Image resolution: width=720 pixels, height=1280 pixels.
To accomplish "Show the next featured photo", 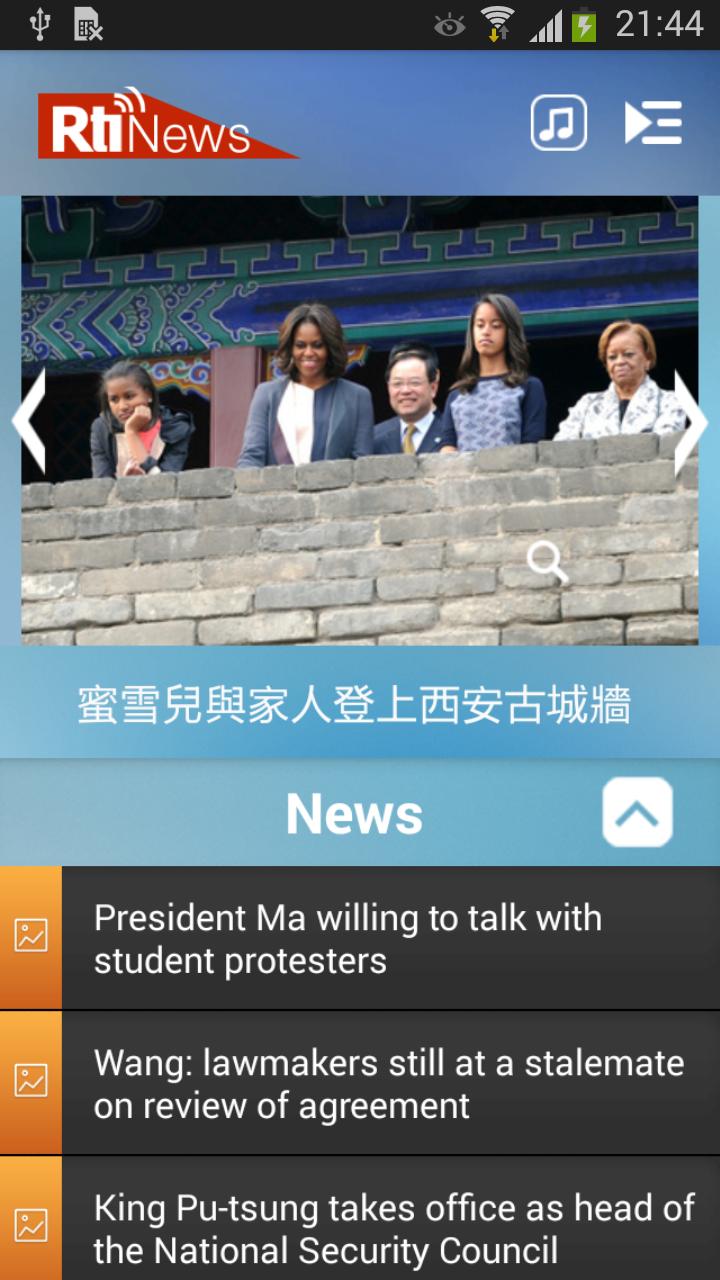I will 690,421.
